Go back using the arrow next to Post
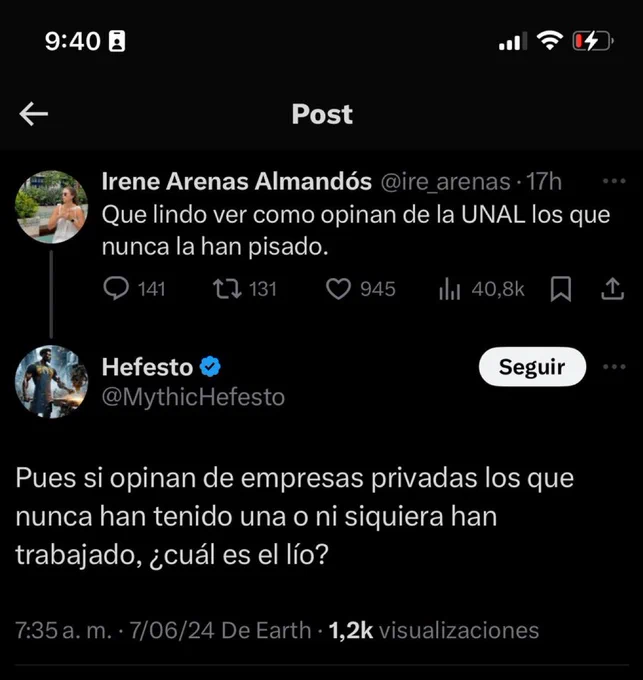 pos(34,114)
